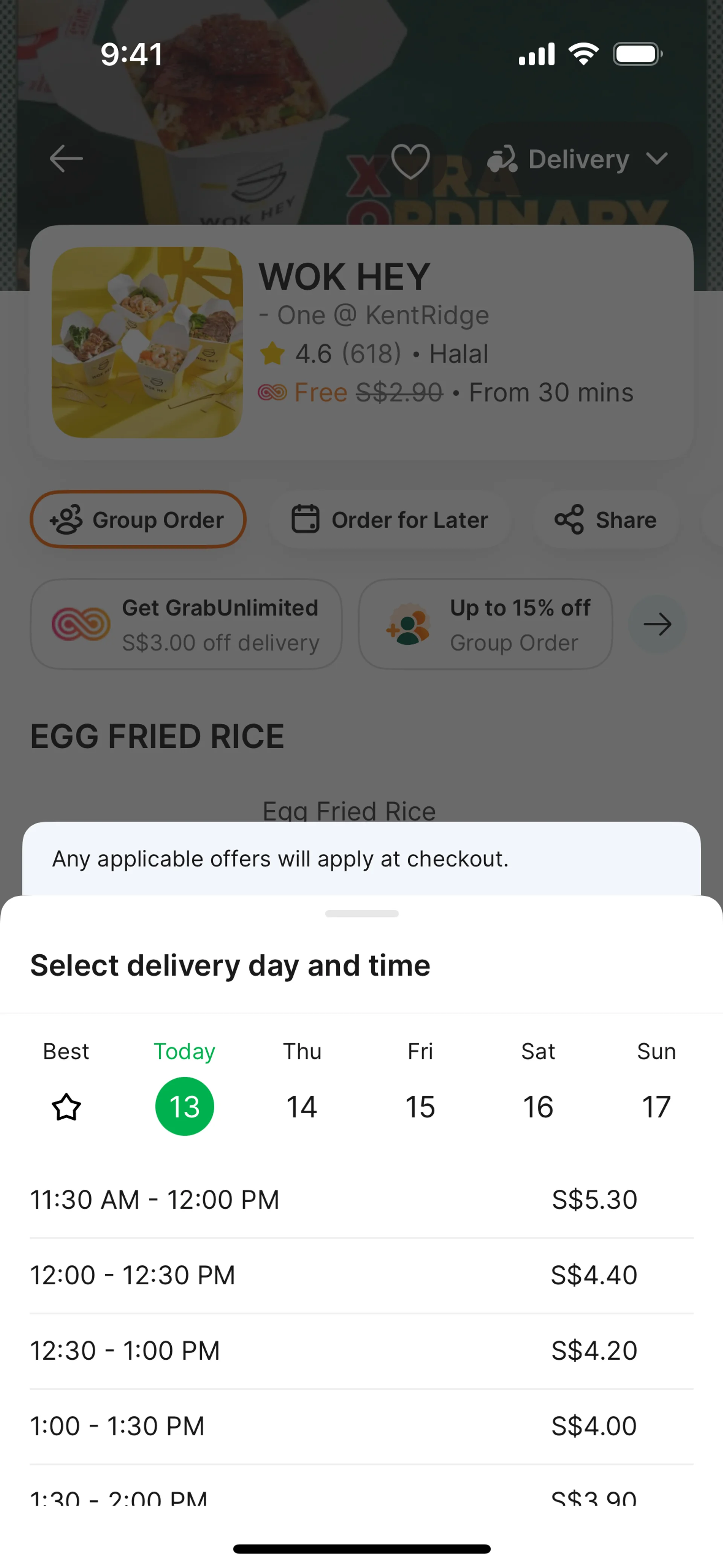Choose the 1:00 - 1:30 PM slot
723x1568 pixels.
pyautogui.click(x=361, y=1426)
